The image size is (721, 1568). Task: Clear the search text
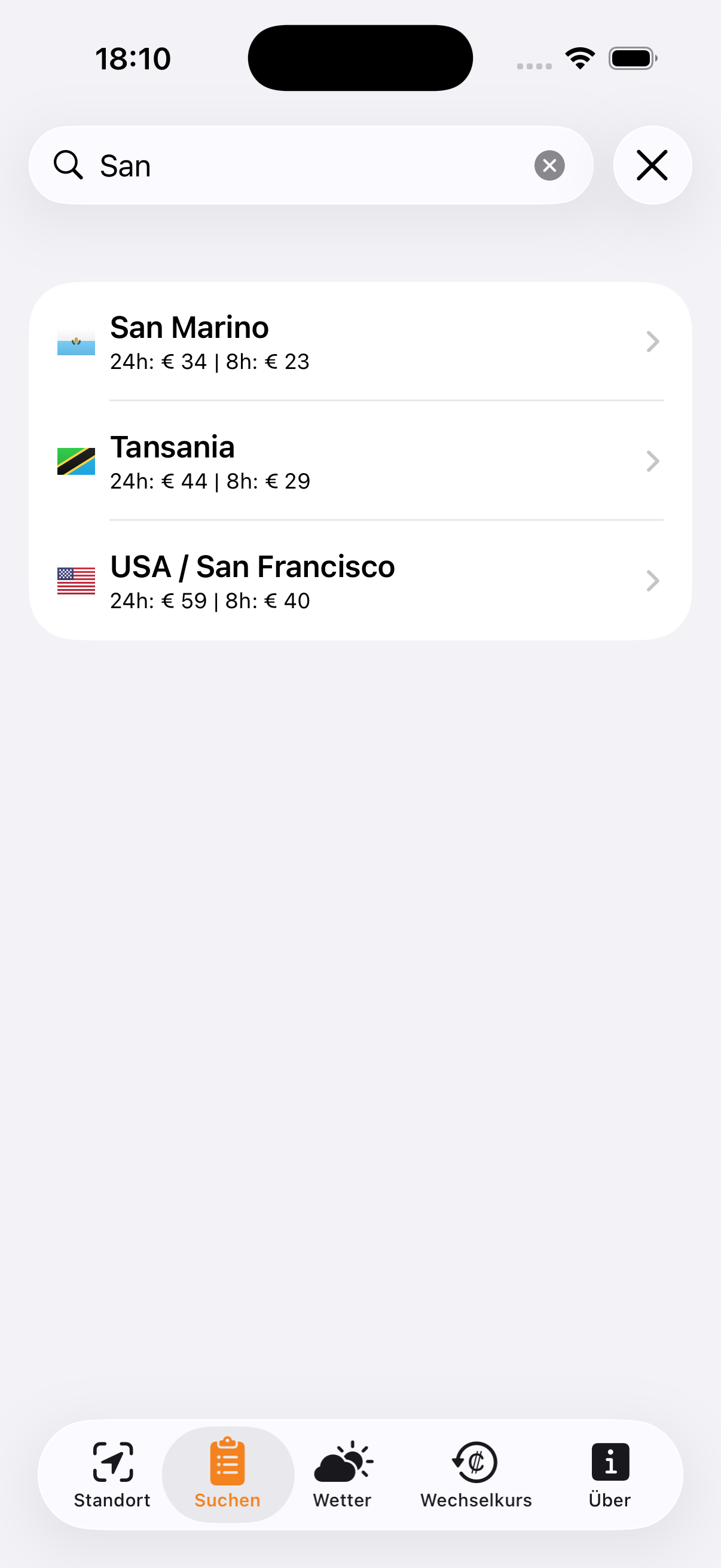549,166
